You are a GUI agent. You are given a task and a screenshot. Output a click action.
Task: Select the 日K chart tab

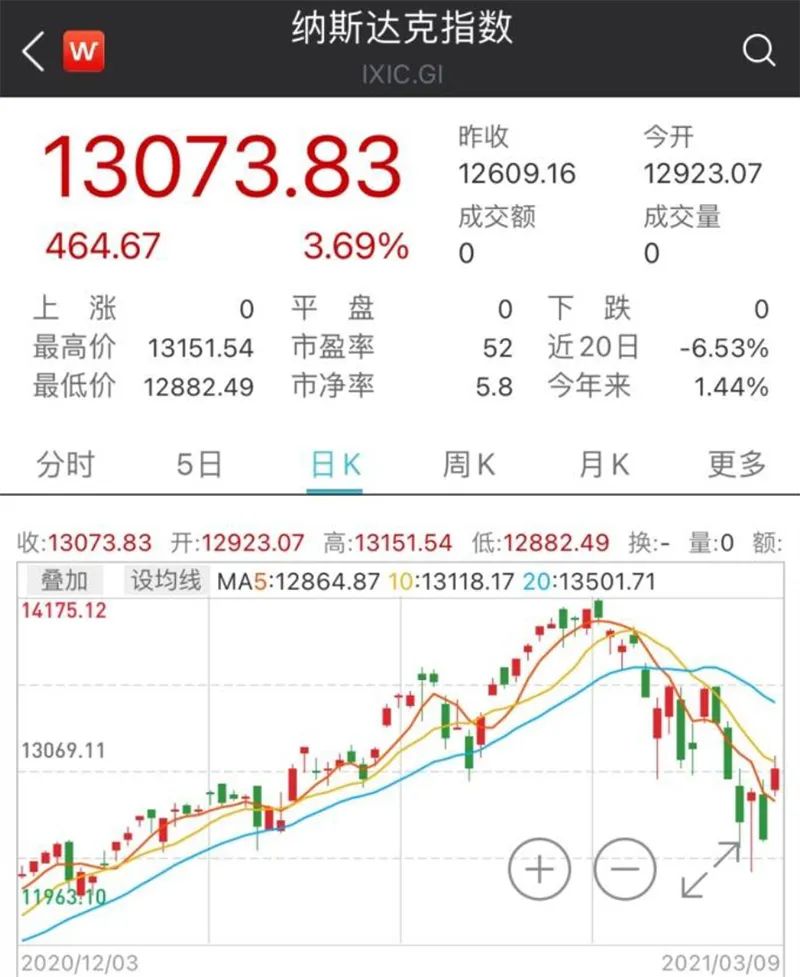point(335,464)
